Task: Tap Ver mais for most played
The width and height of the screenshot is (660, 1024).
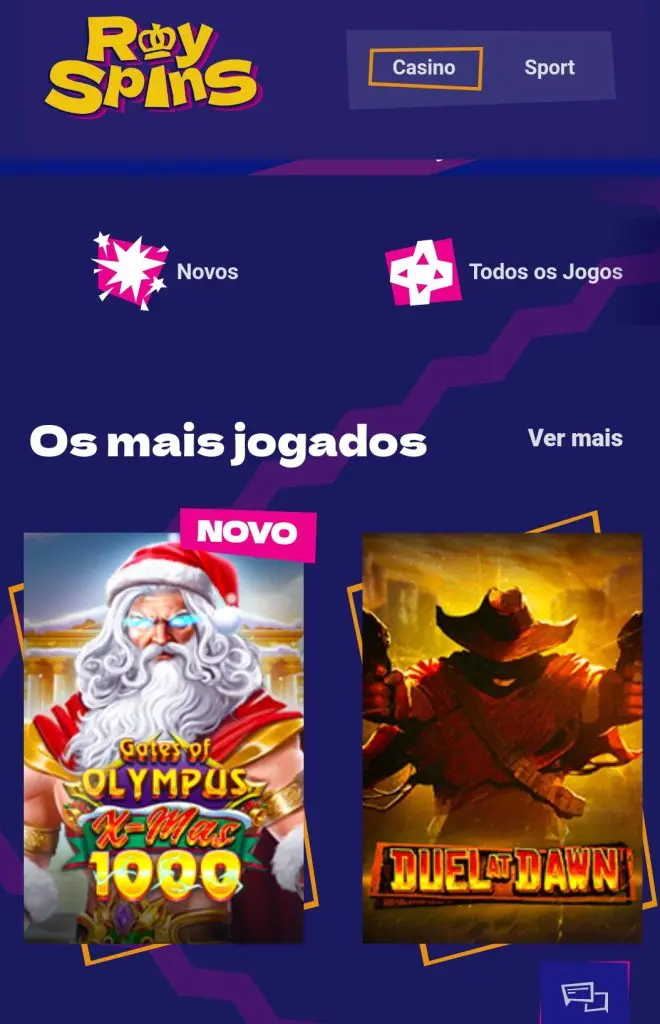Action: (x=575, y=438)
